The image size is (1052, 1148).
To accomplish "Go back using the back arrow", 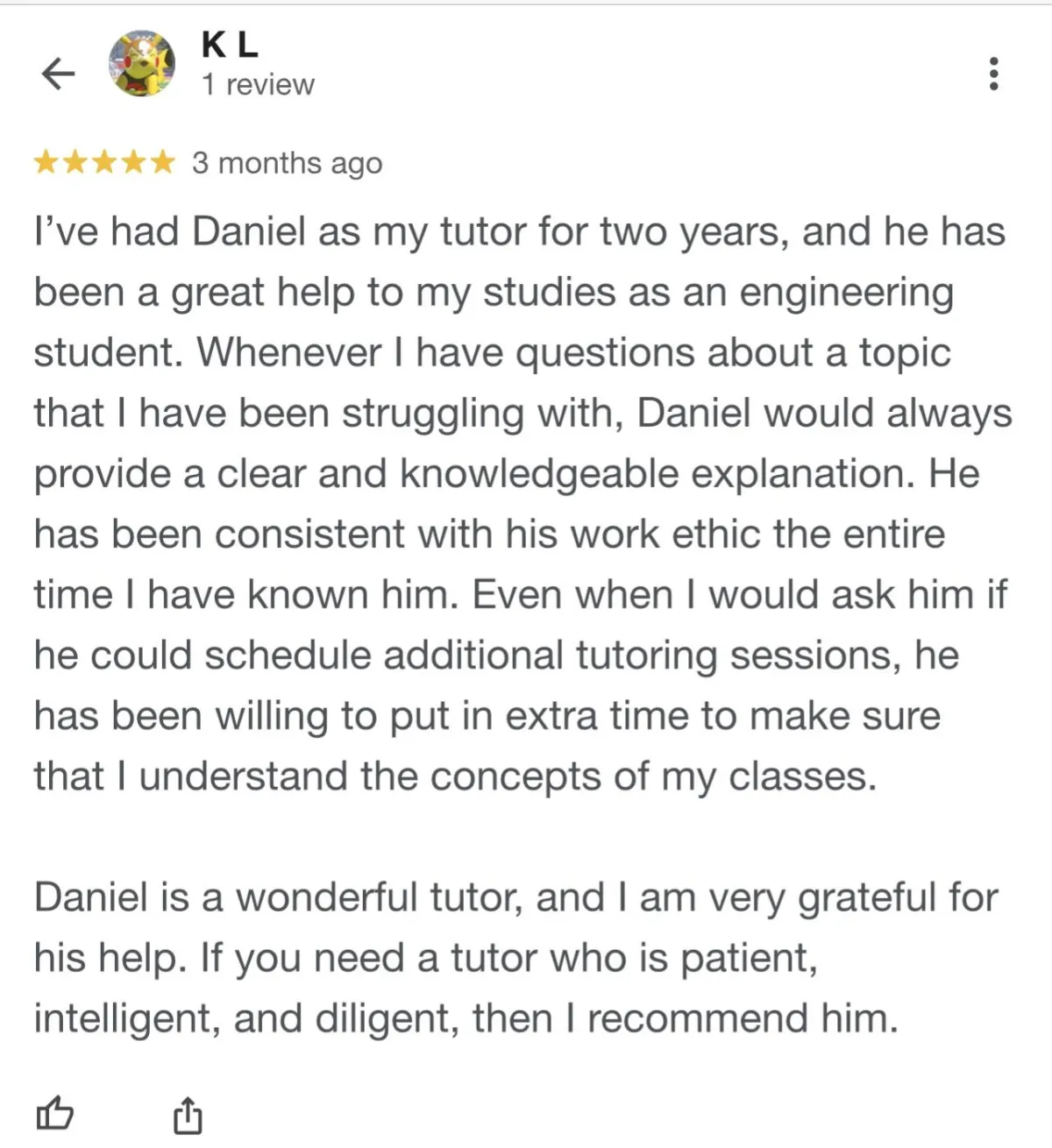I will [58, 74].
